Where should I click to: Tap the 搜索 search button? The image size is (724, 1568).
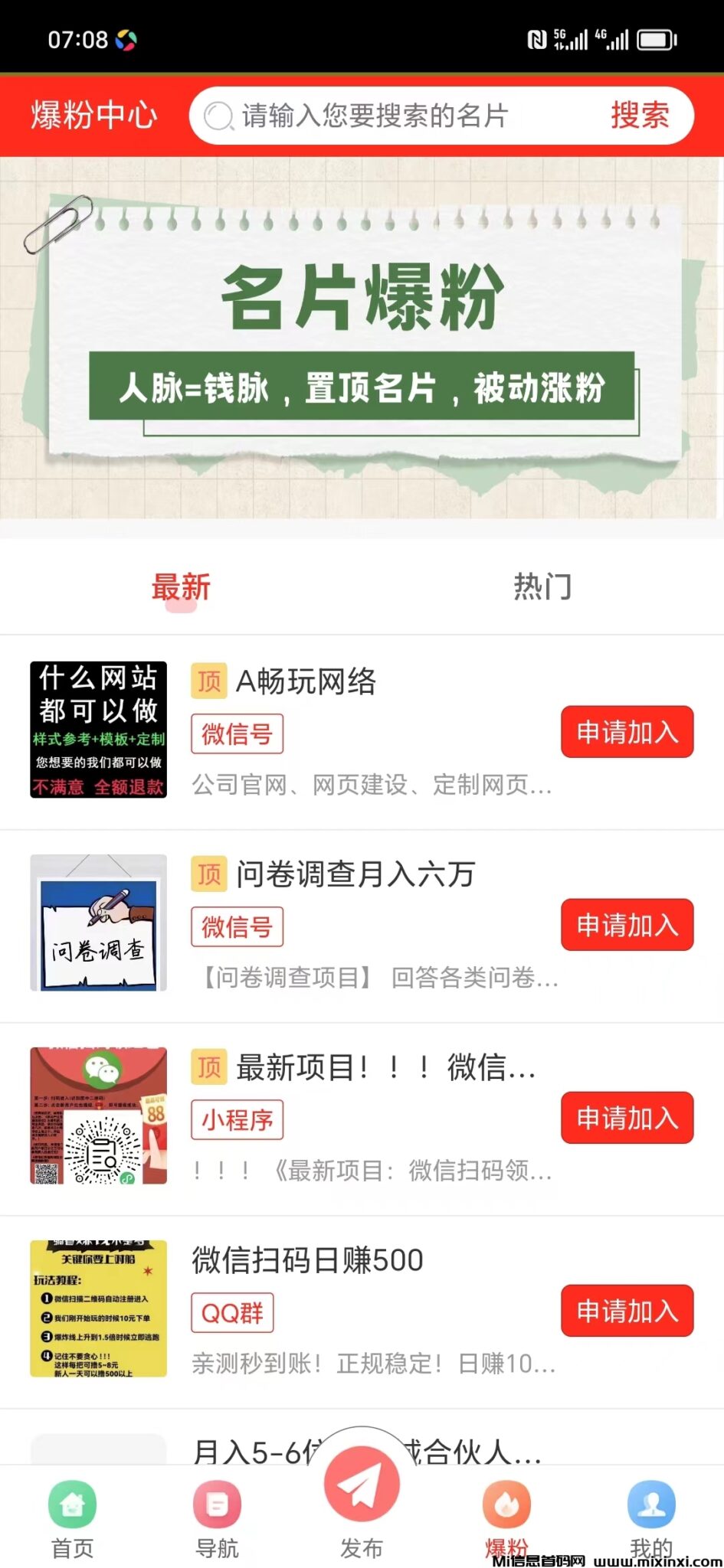[x=640, y=115]
